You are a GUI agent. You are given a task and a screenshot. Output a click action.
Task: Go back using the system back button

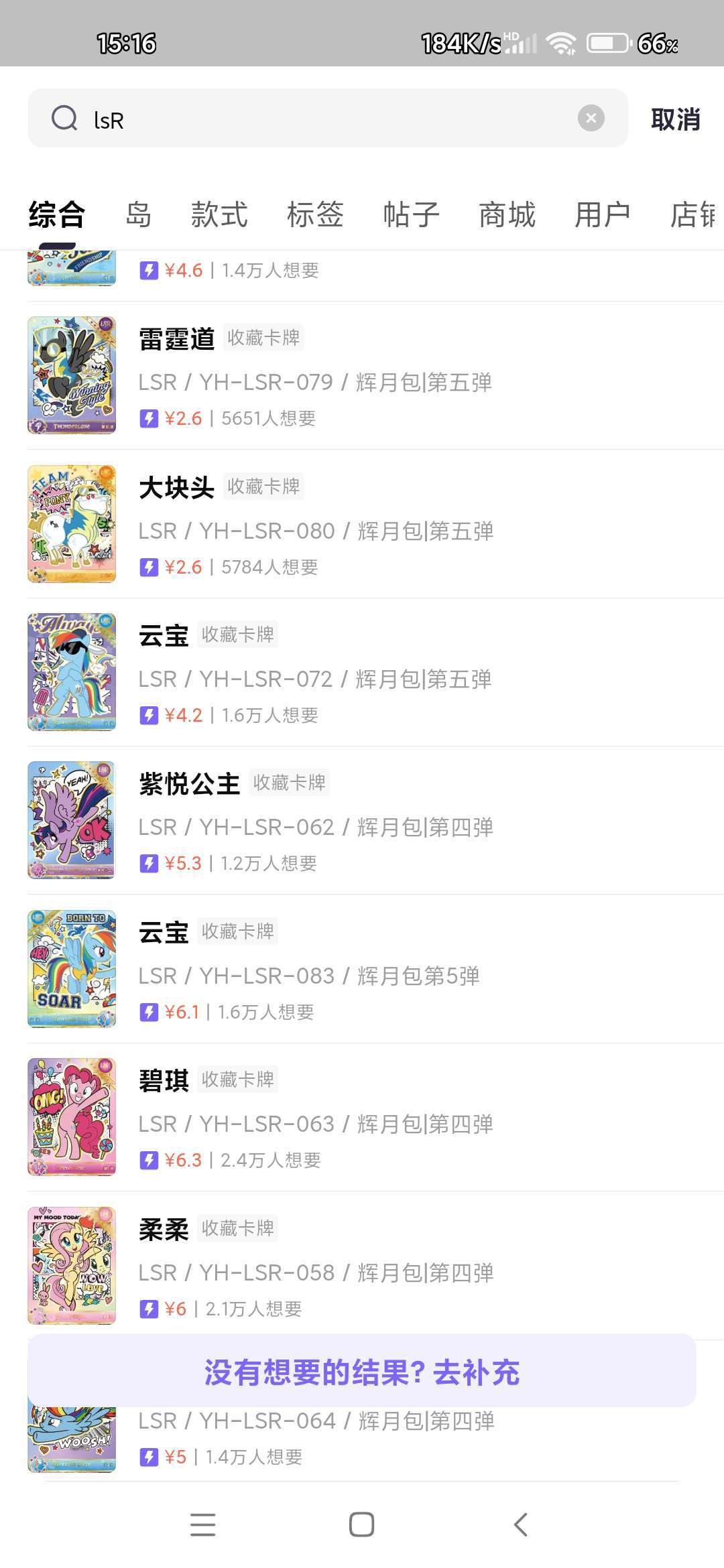point(521,1524)
